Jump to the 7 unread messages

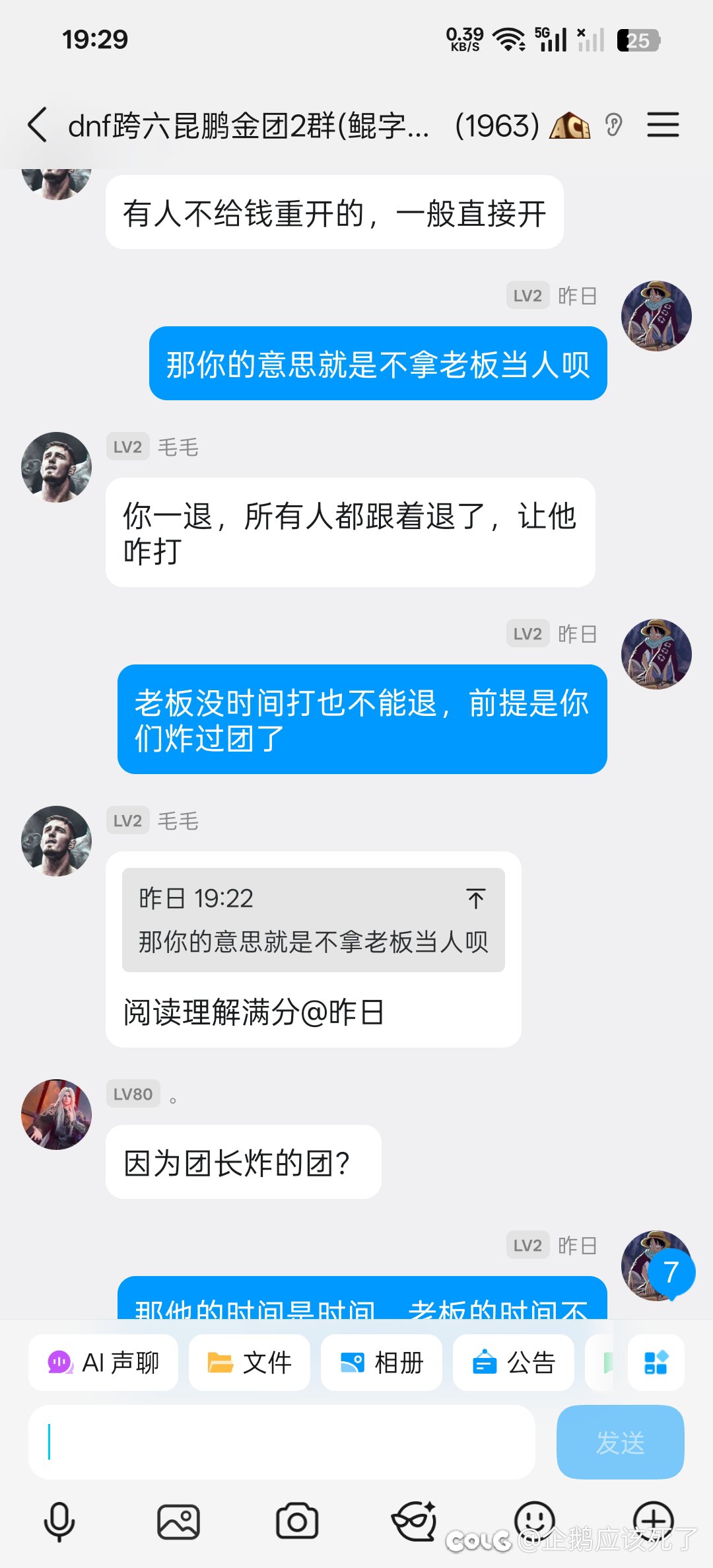[671, 1272]
